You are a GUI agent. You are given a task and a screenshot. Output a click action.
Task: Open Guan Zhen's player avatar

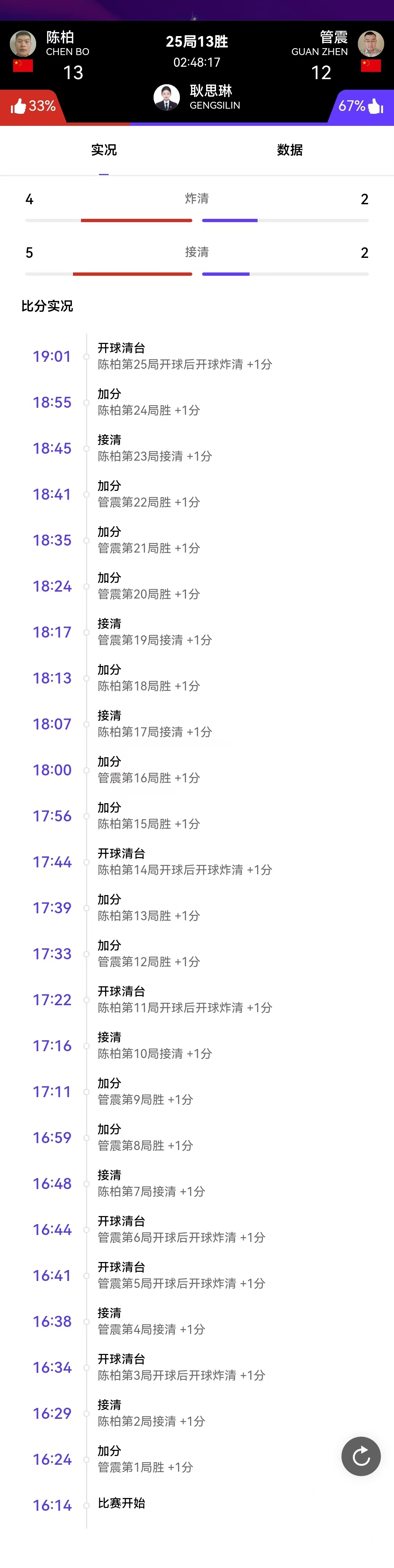(371, 44)
